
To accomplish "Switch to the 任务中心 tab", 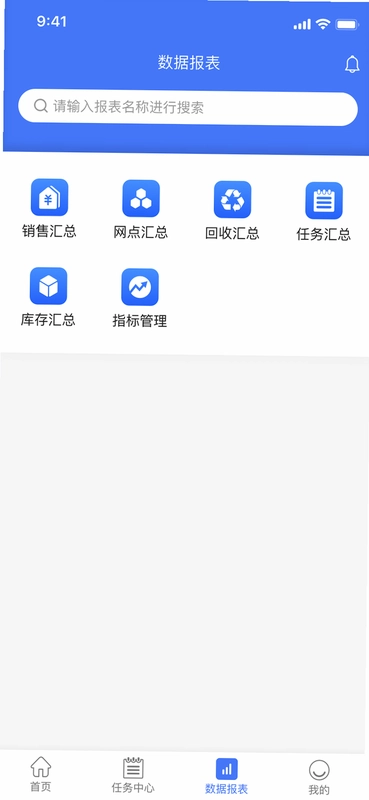I will [133, 776].
